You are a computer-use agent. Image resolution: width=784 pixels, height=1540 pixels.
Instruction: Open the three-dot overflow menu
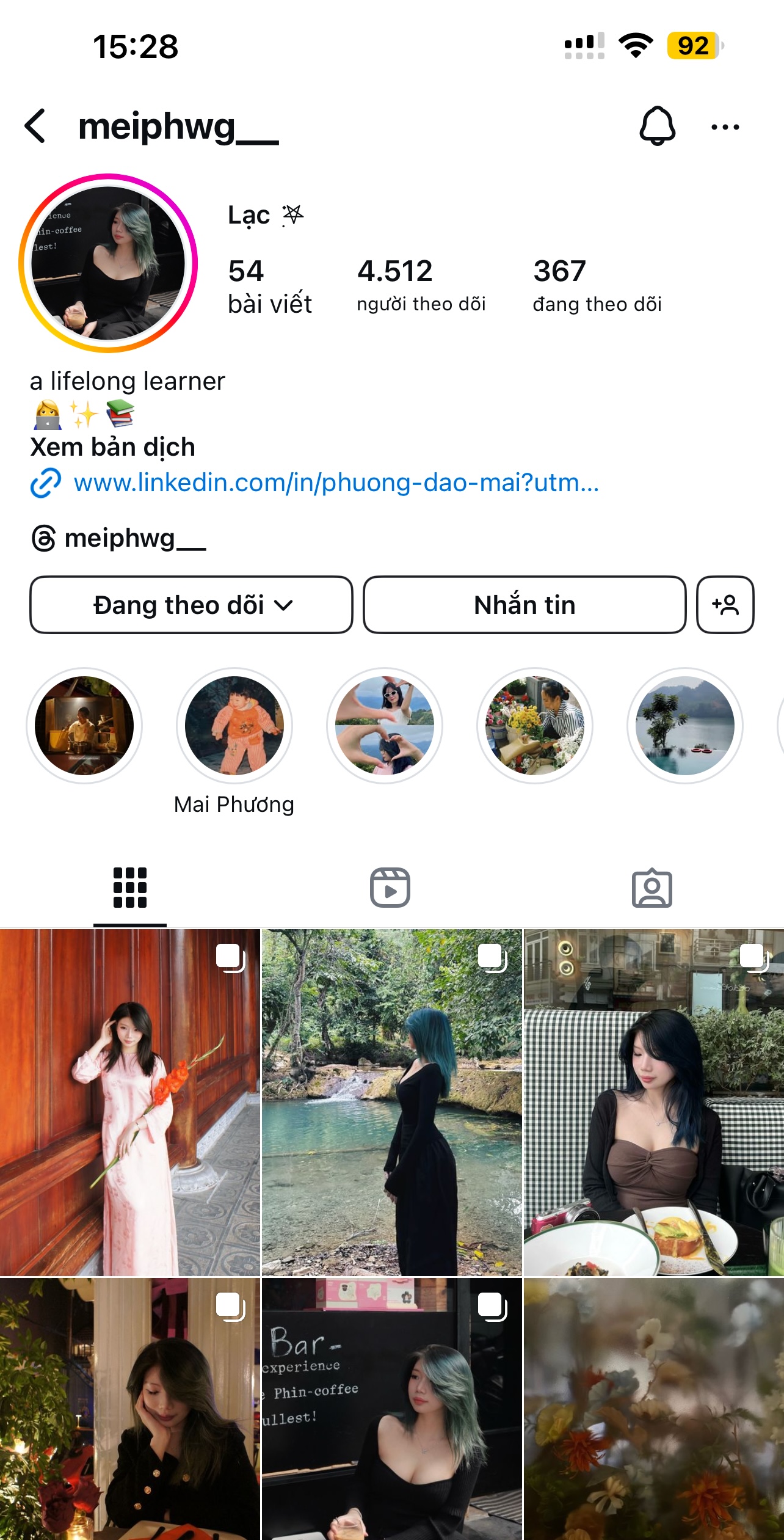725,127
